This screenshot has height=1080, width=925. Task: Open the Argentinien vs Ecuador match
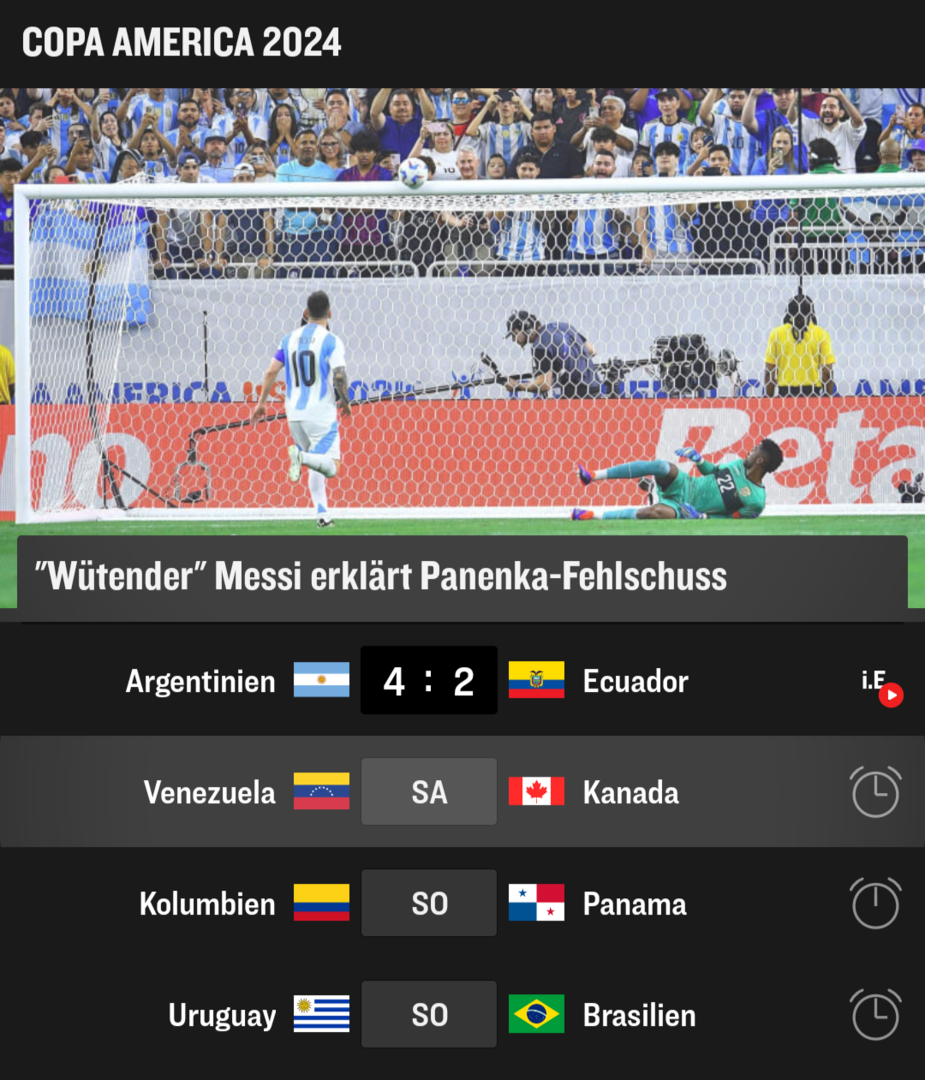pyautogui.click(x=429, y=681)
